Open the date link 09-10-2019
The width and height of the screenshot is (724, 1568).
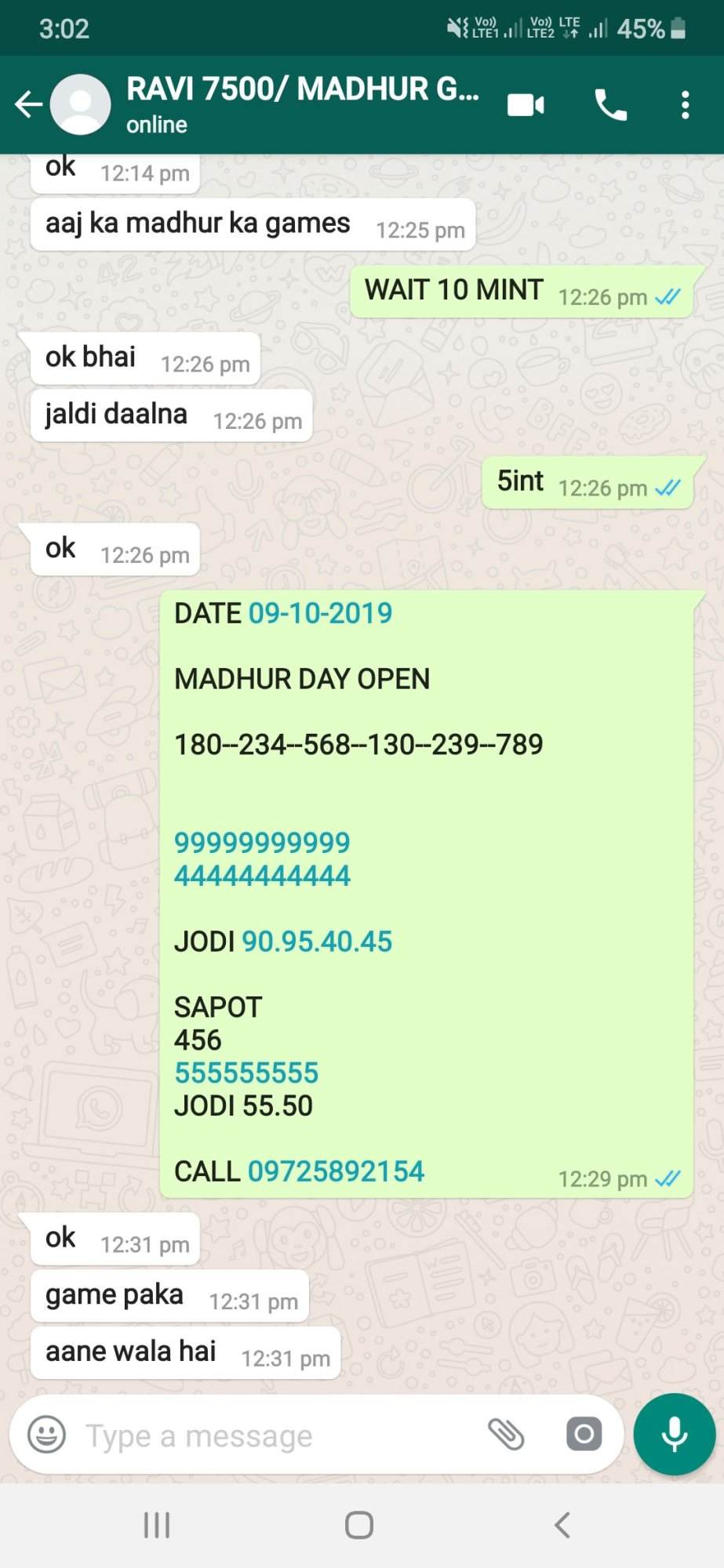pos(320,613)
